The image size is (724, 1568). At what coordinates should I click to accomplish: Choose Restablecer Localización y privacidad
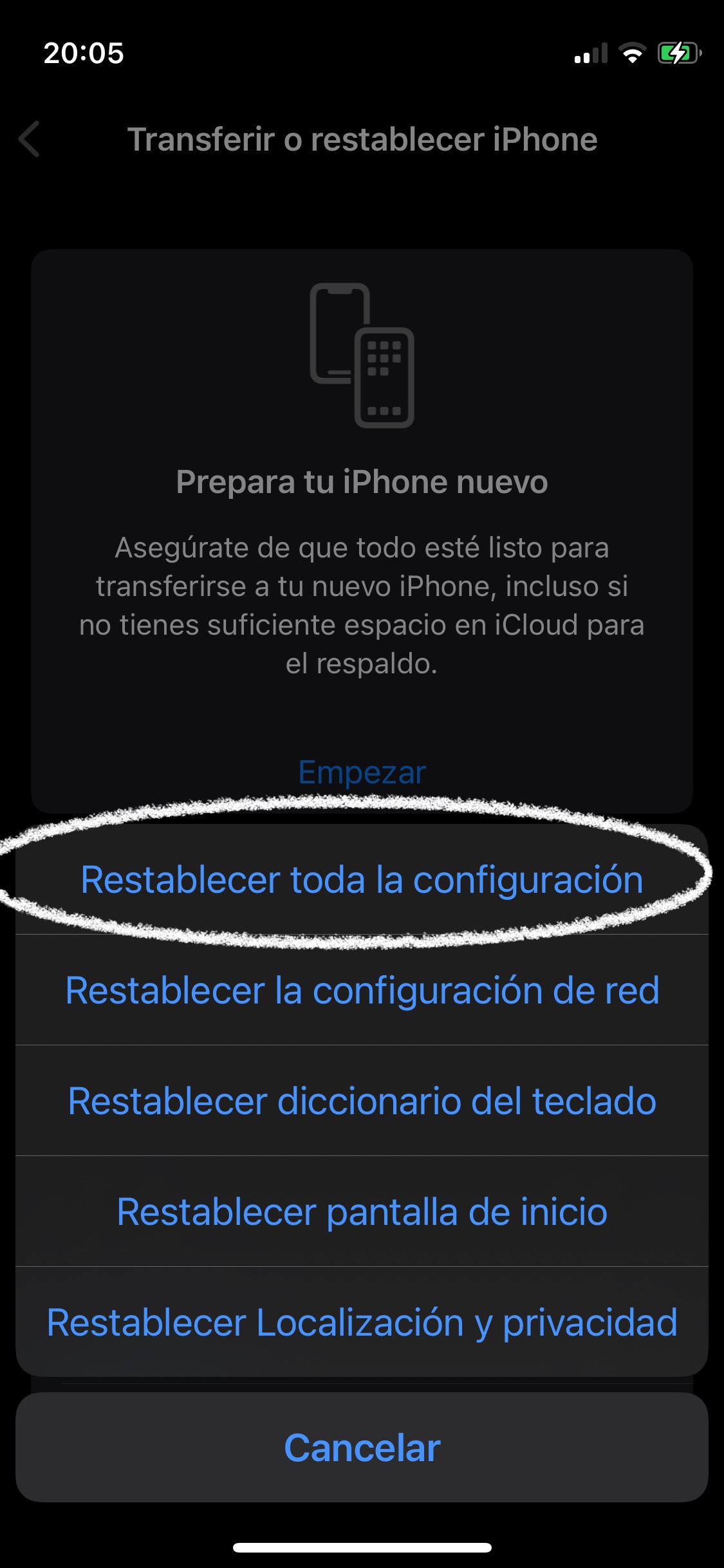[362, 1322]
